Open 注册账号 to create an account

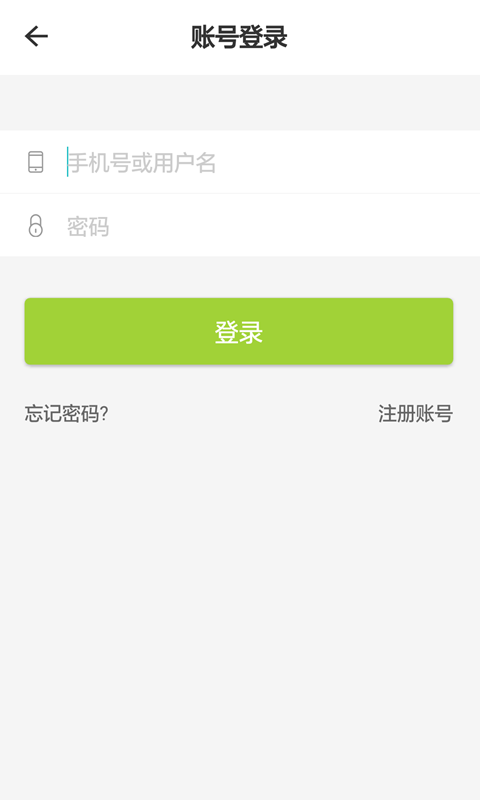pyautogui.click(x=415, y=414)
